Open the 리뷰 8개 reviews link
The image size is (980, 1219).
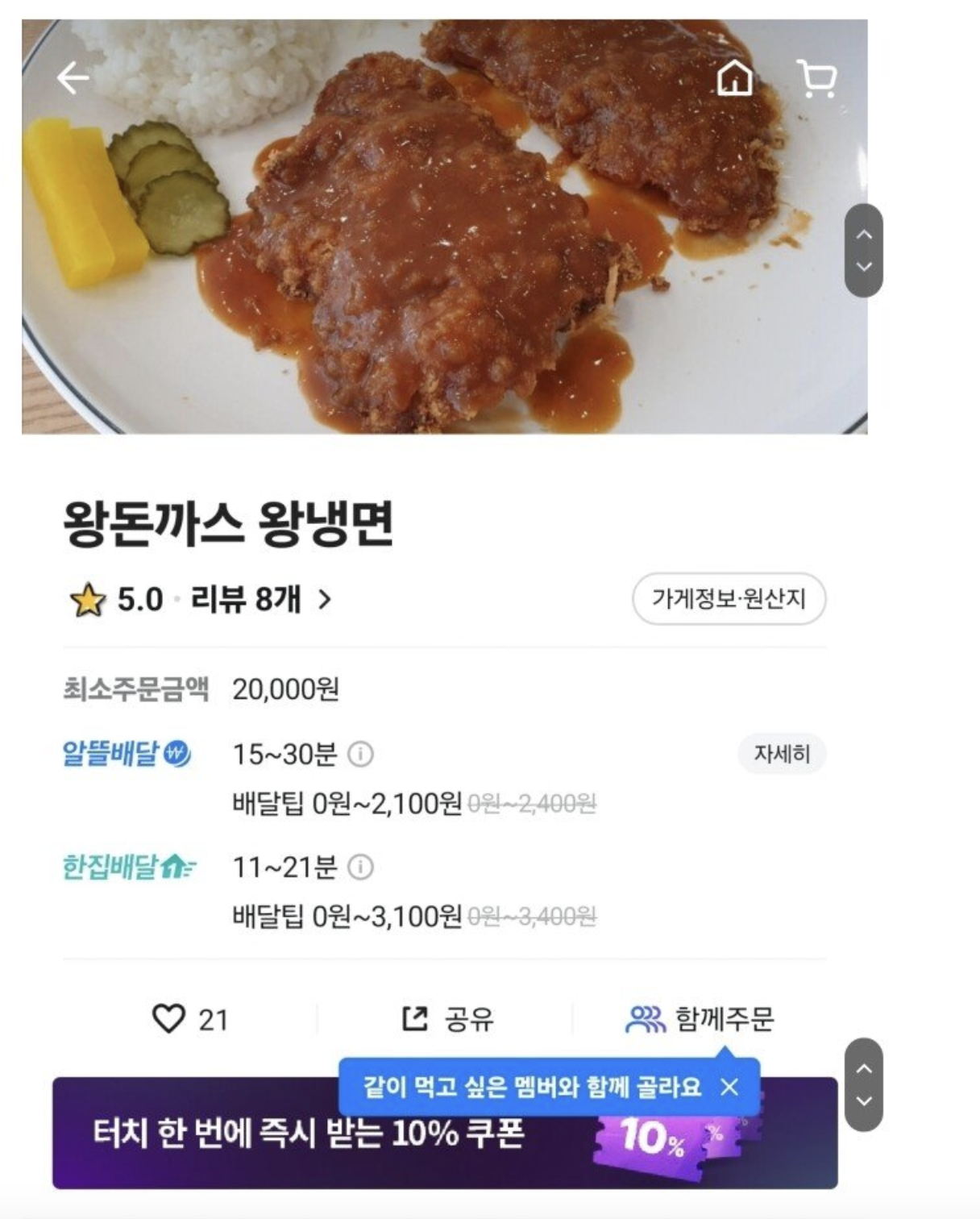(x=260, y=600)
